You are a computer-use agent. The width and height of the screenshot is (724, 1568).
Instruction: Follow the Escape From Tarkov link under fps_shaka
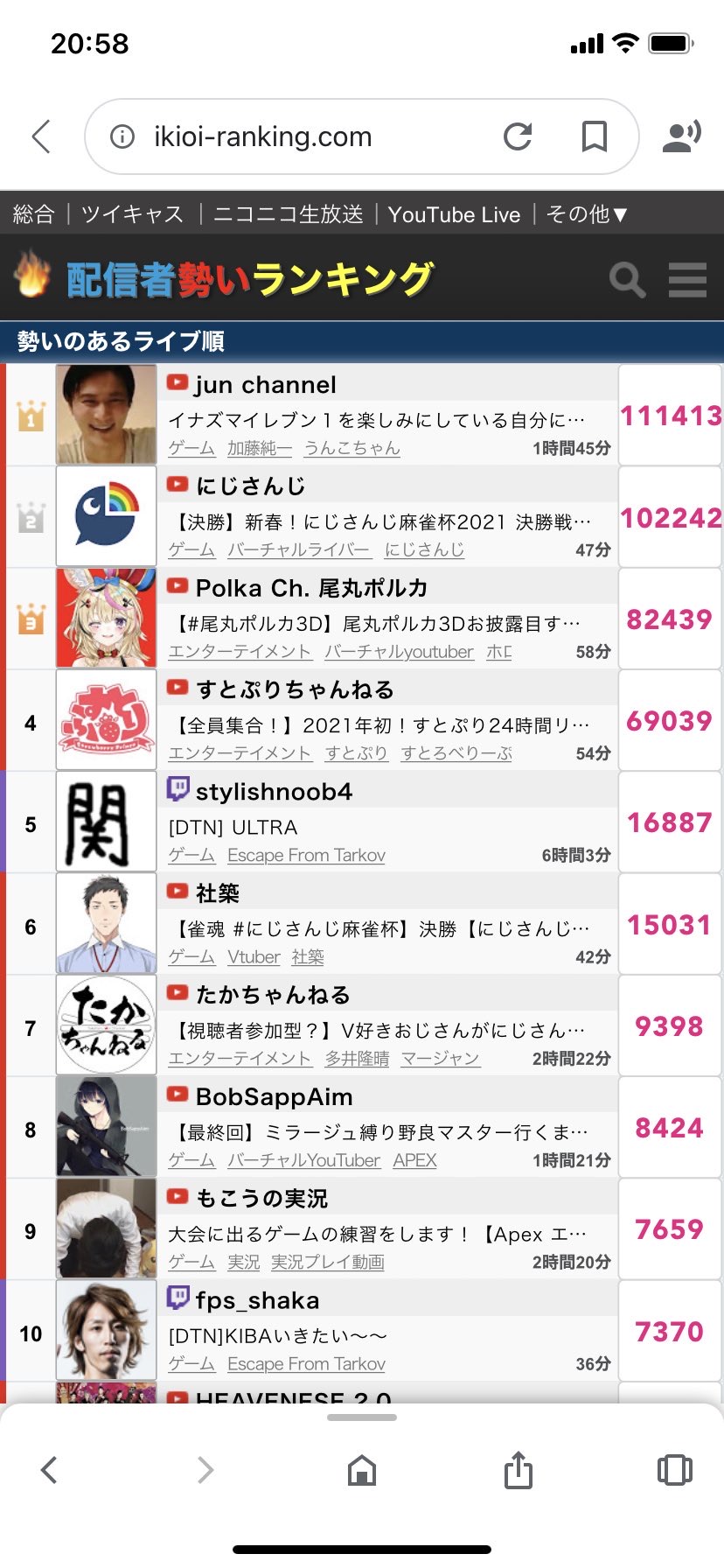[x=306, y=1364]
